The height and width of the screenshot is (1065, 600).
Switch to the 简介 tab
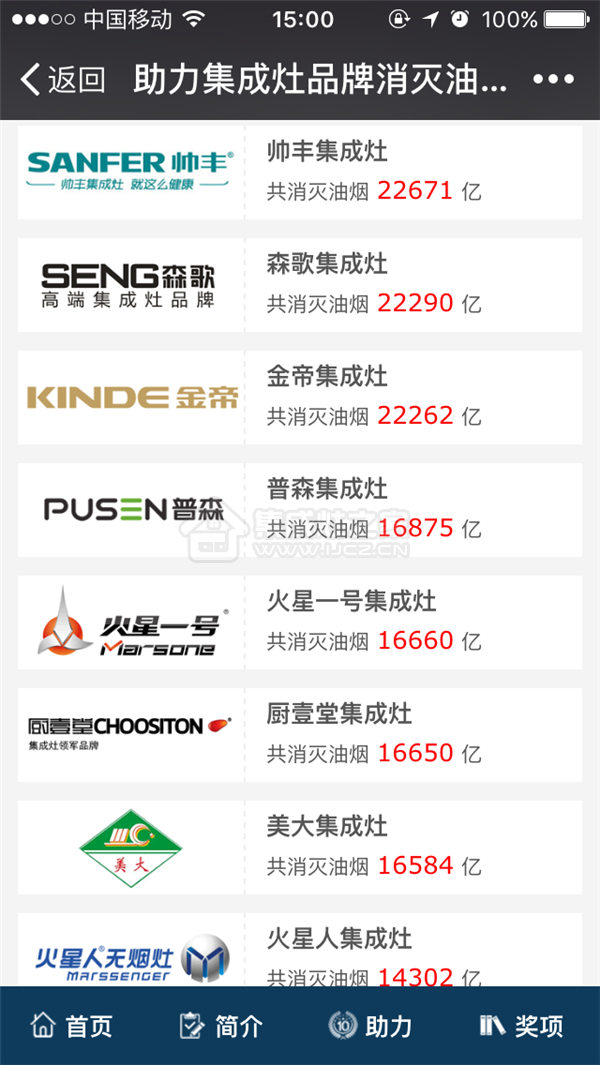pyautogui.click(x=221, y=1026)
